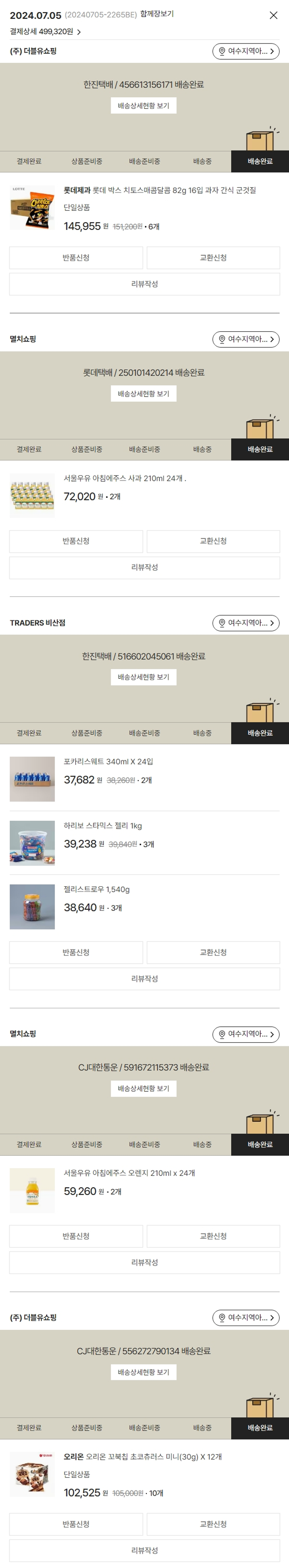Open the 젤리스트로우 1,540g product

(96, 889)
